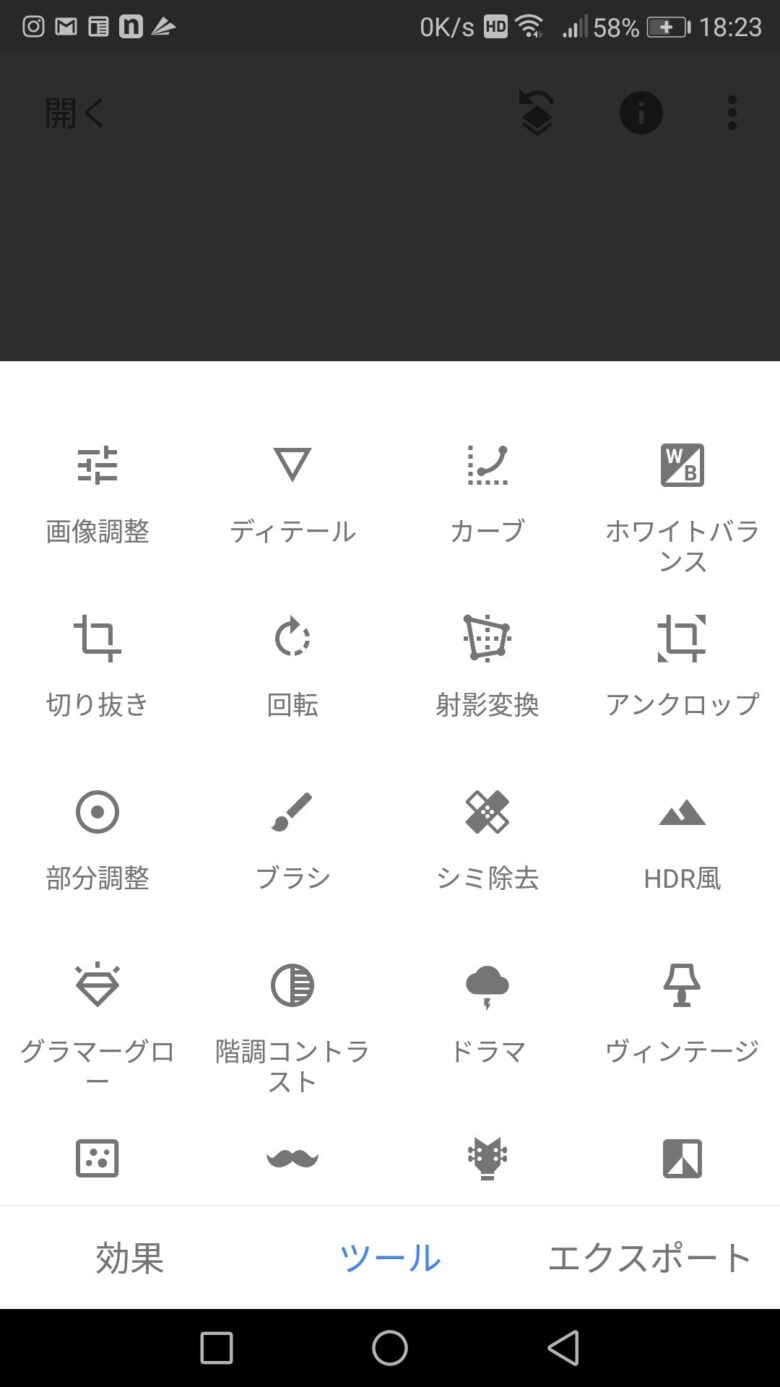Open the アンクロップ tool
780x1387 pixels.
tap(682, 667)
